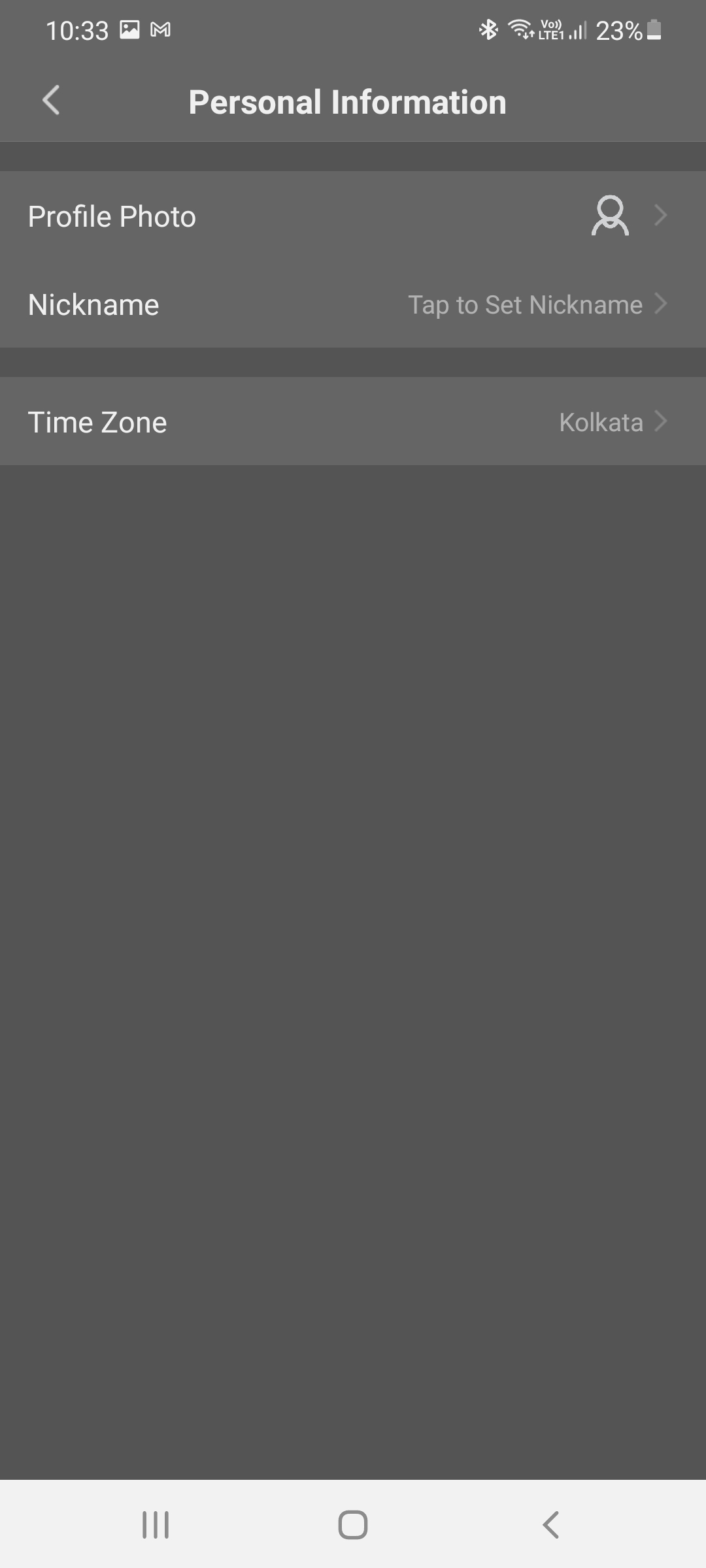This screenshot has width=706, height=1568.
Task: Go back from Personal Information
Action: point(51,101)
